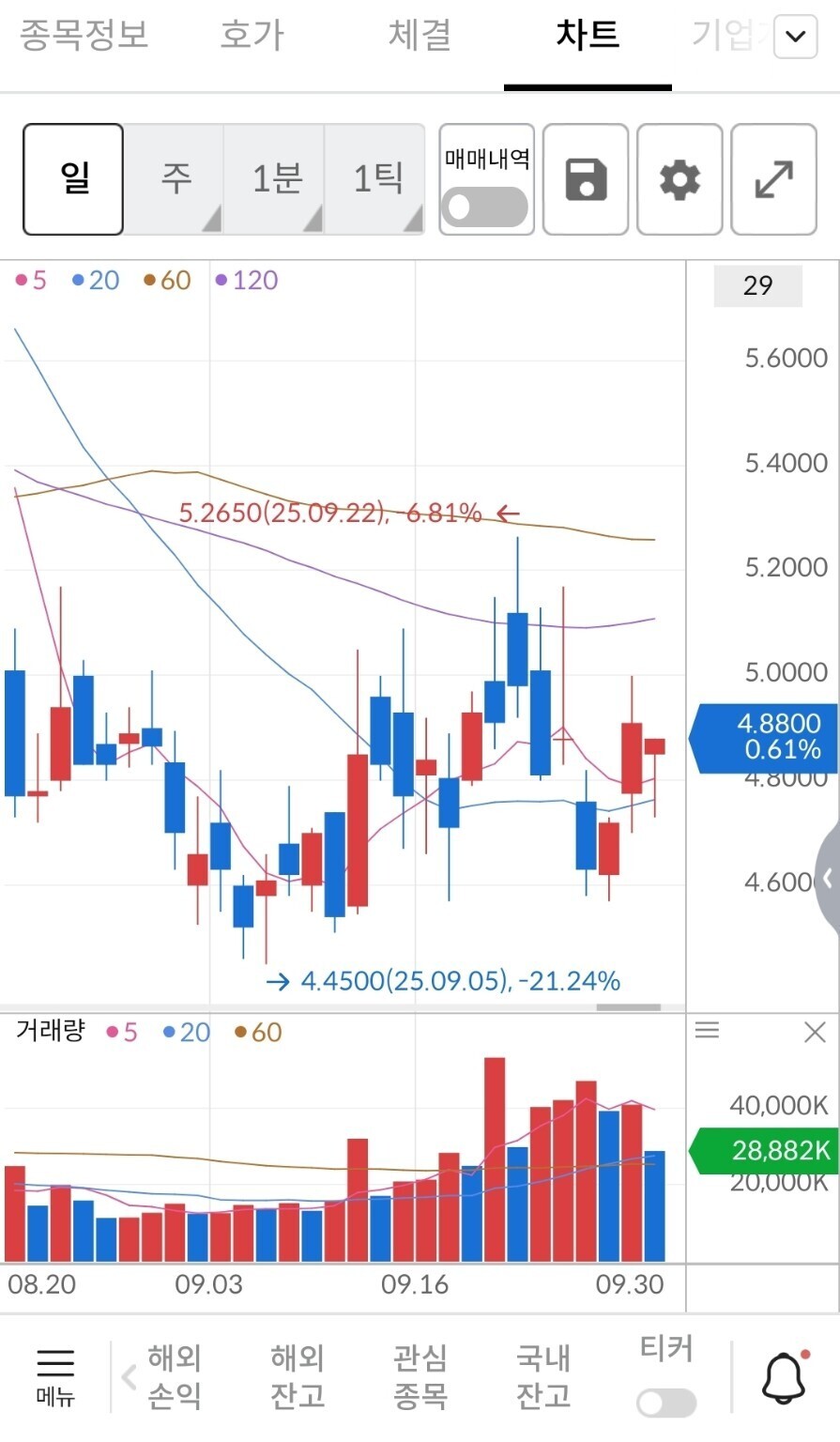Expand the chart to full screen
840x1442 pixels.
pos(773,178)
